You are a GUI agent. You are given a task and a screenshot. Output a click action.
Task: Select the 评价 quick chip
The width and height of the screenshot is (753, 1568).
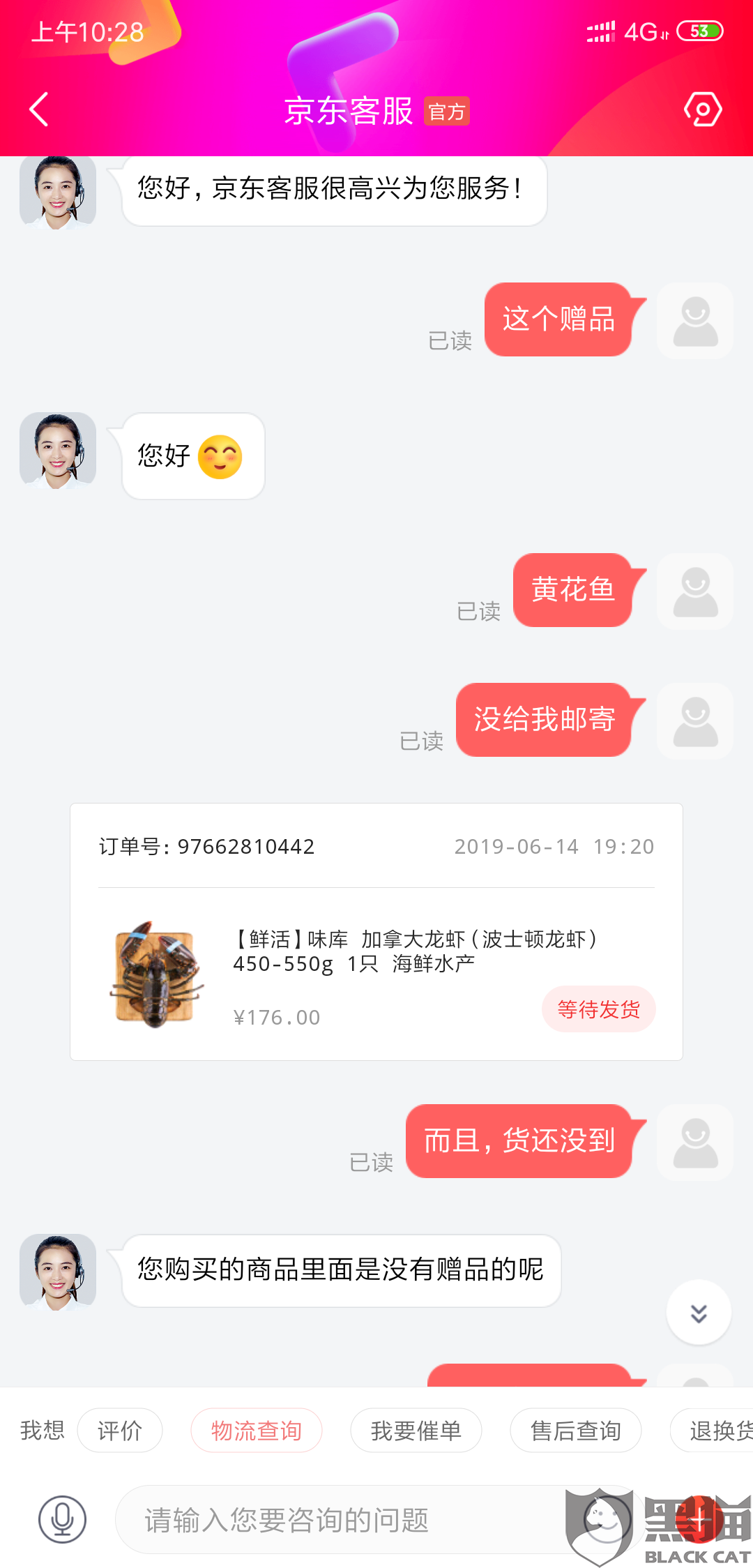coord(120,1431)
